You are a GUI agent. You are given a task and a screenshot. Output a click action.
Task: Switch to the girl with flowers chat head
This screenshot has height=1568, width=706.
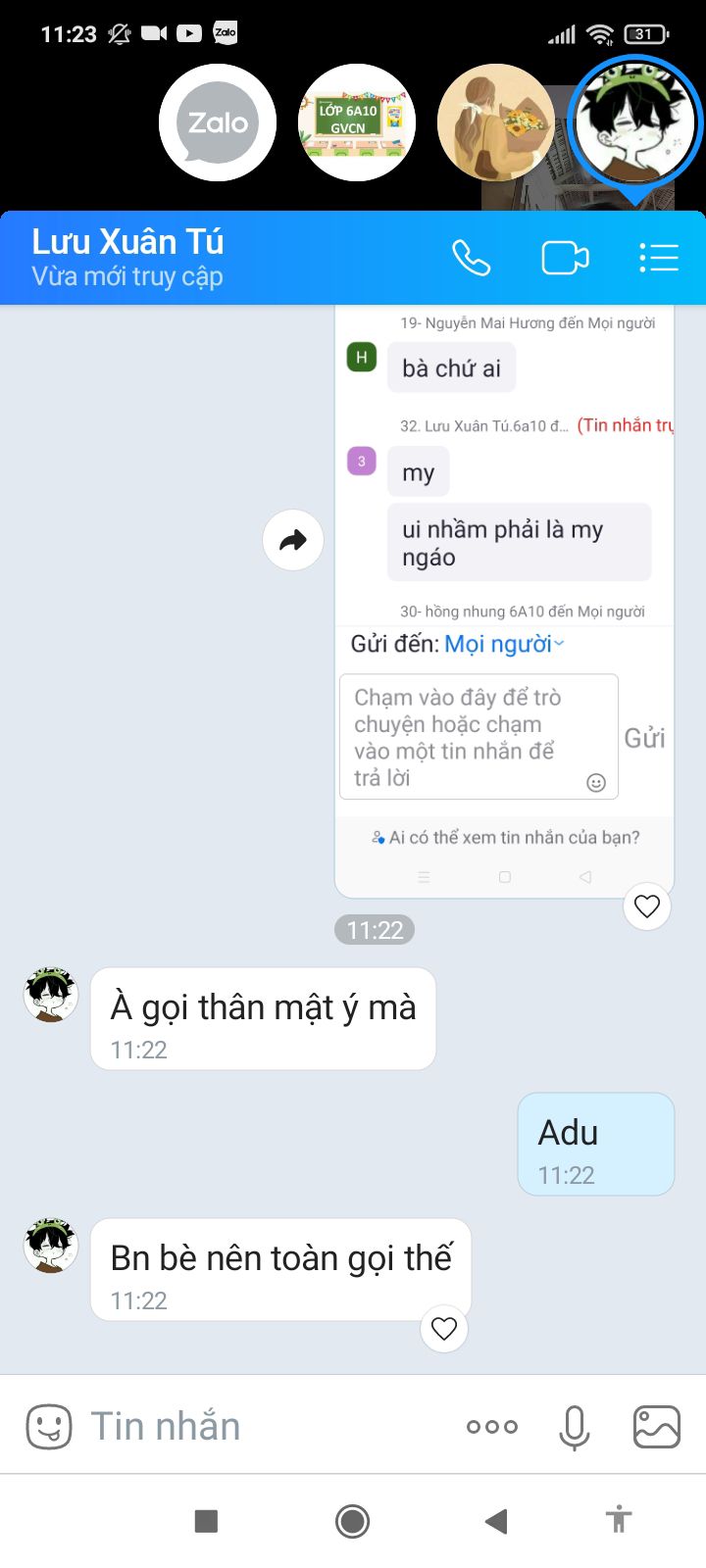(x=495, y=122)
